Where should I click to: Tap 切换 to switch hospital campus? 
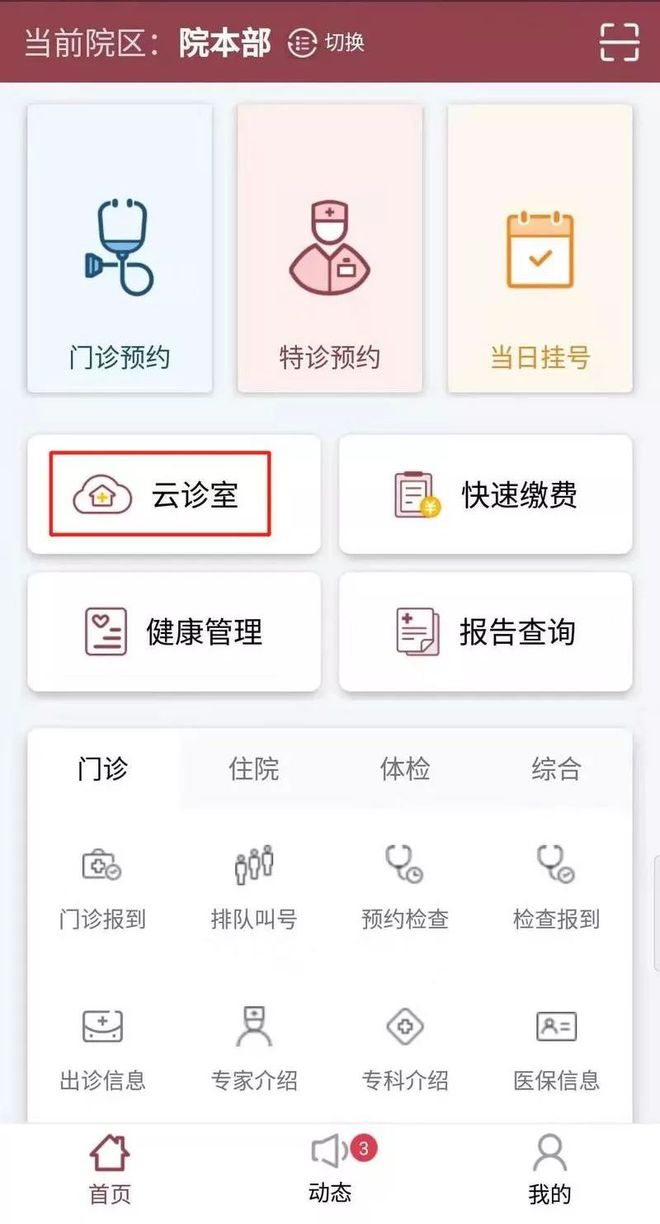point(326,43)
